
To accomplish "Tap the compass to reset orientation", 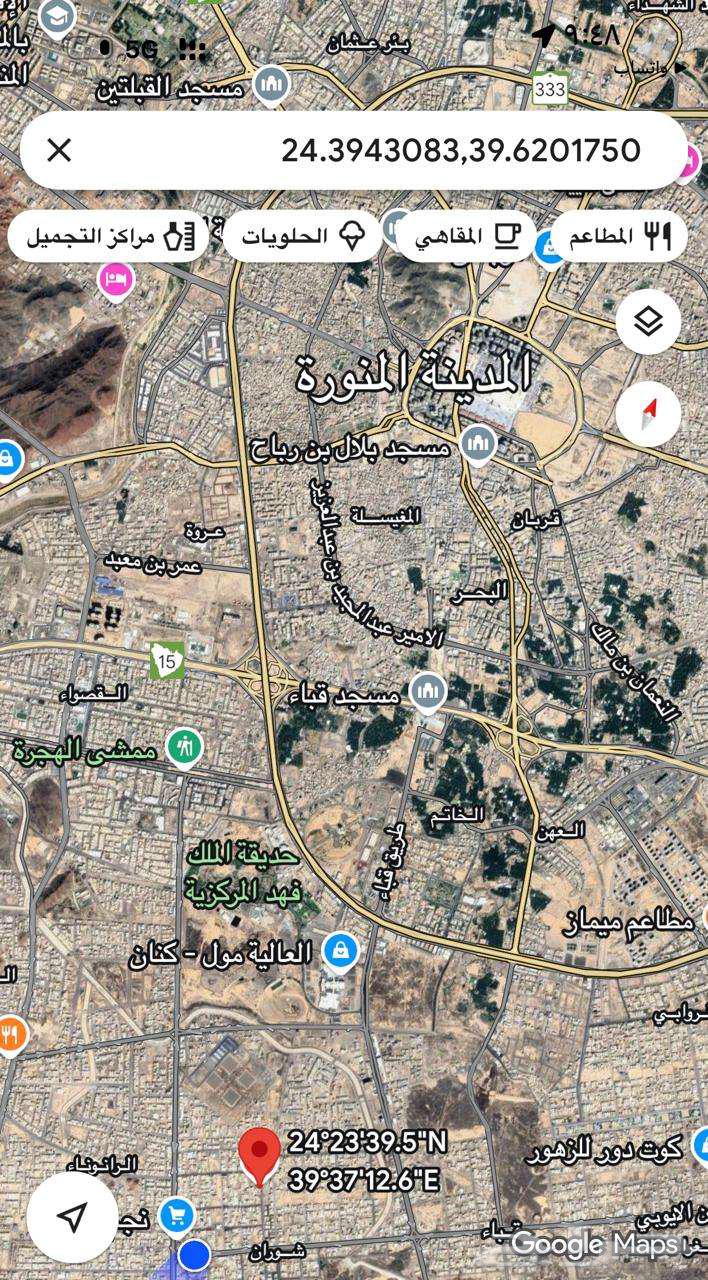I will point(648,412).
